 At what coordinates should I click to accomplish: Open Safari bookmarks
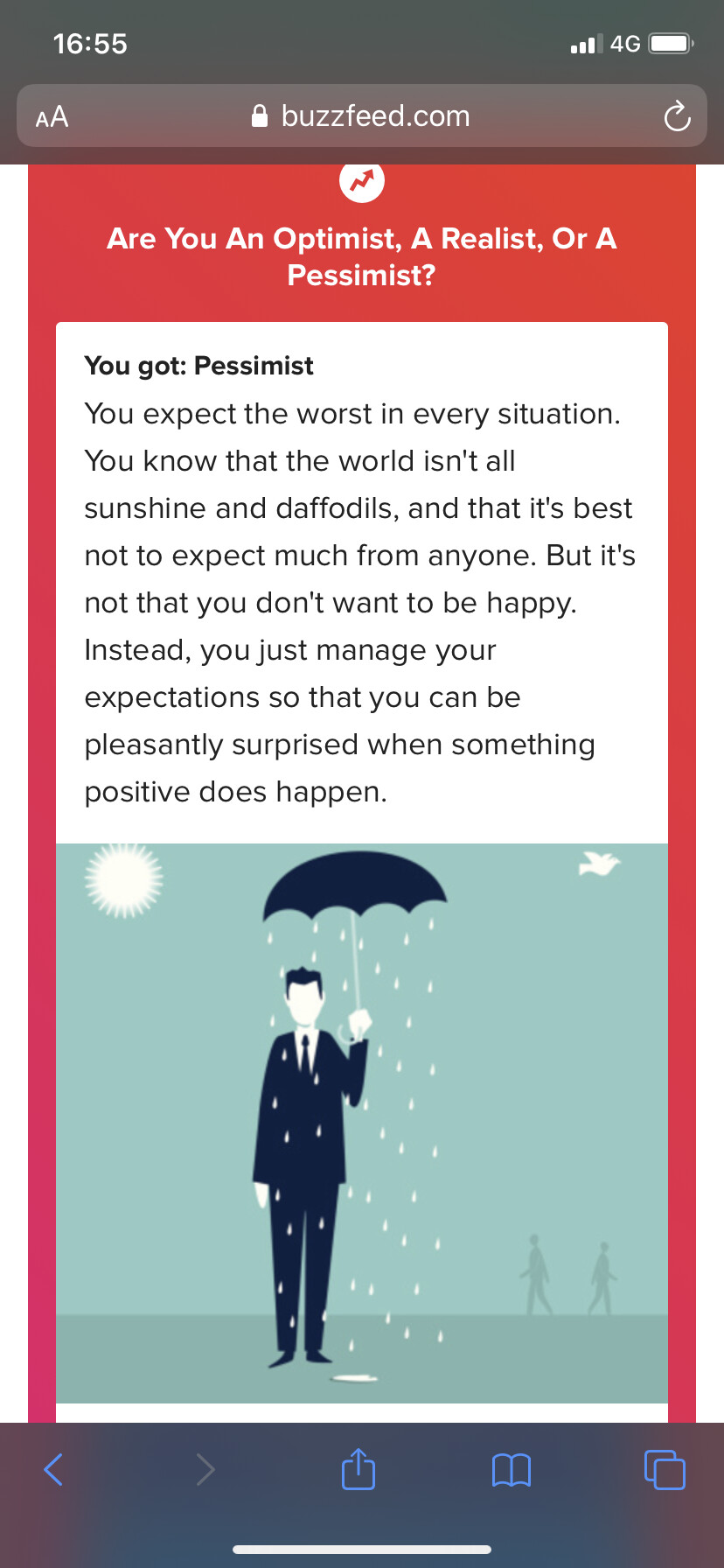tap(512, 1470)
